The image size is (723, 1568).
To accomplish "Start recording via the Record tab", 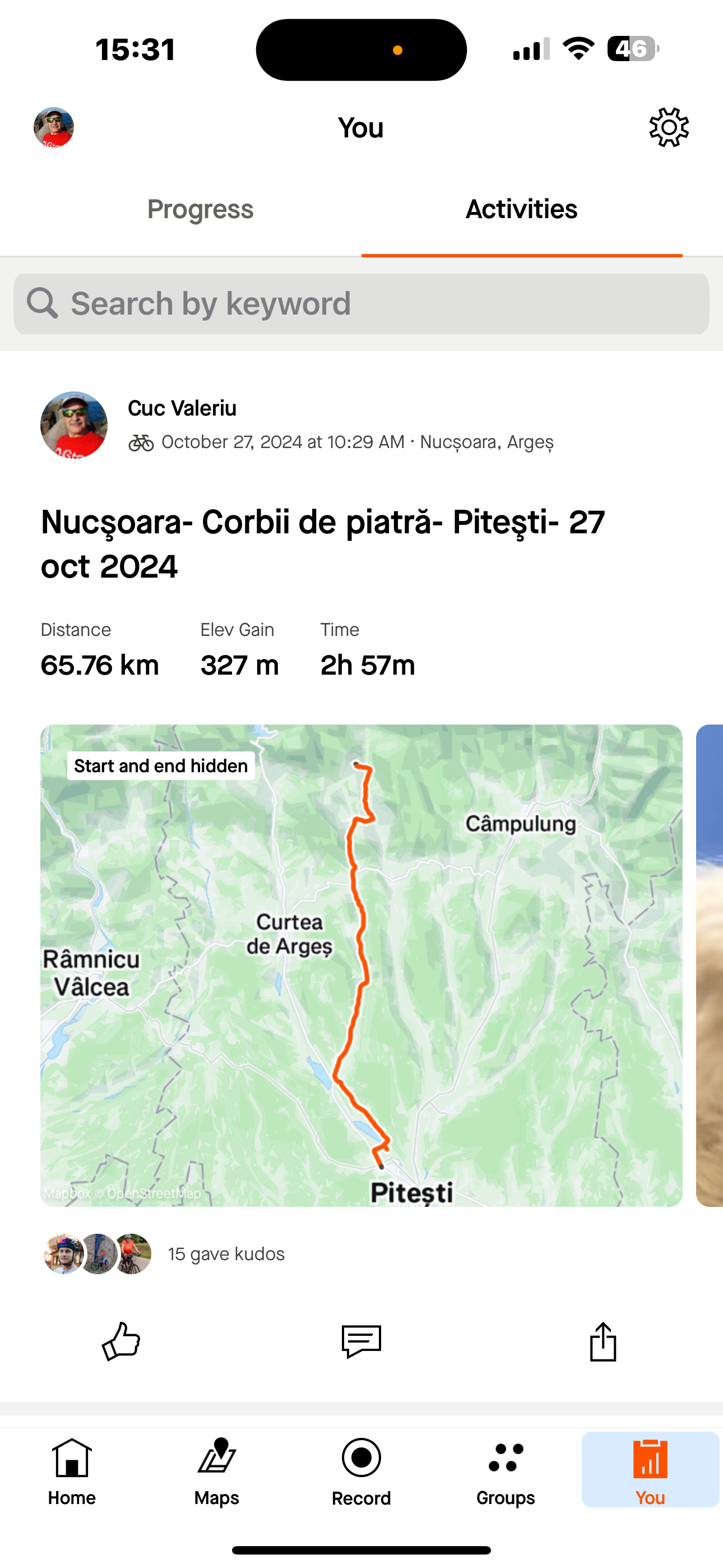I will [361, 1470].
